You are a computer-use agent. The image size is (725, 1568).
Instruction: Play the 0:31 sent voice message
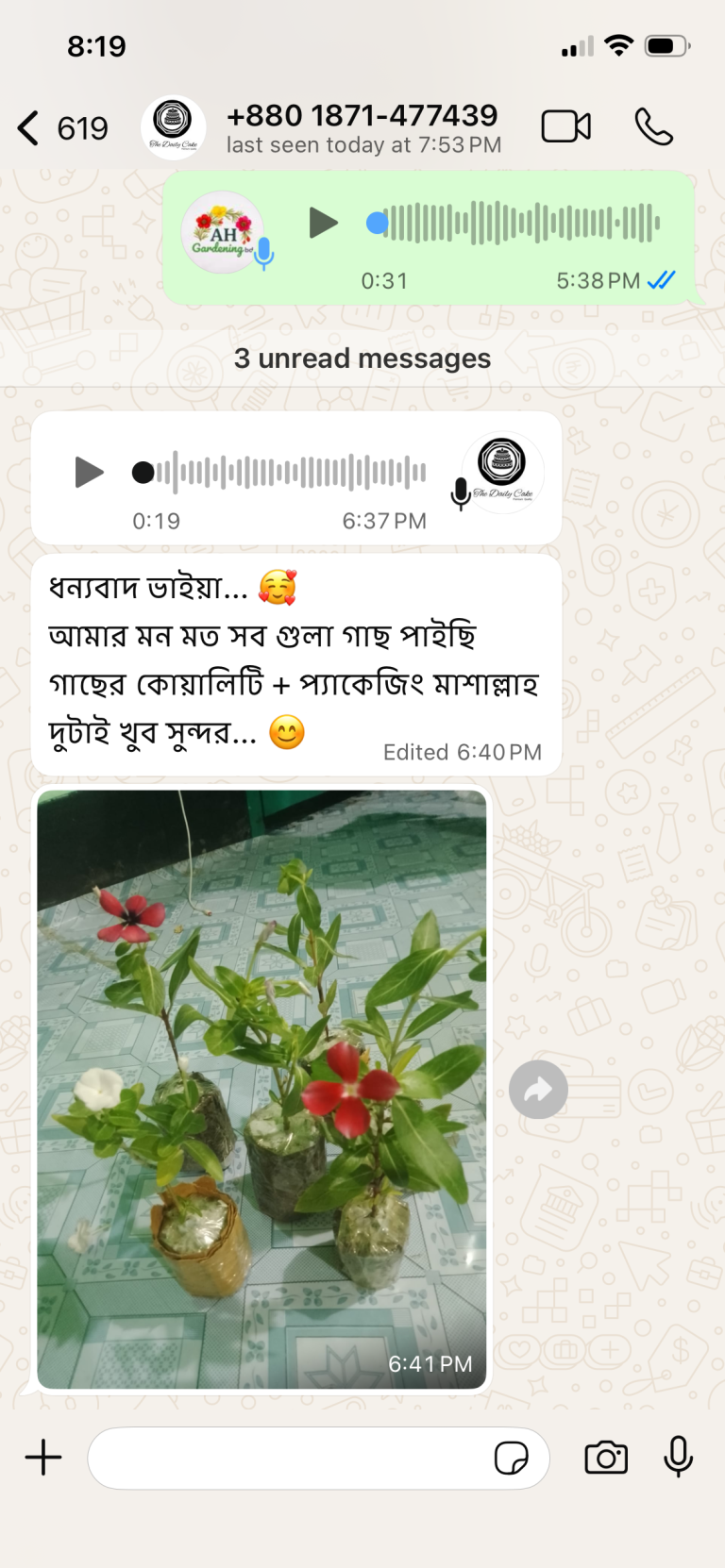click(x=323, y=223)
